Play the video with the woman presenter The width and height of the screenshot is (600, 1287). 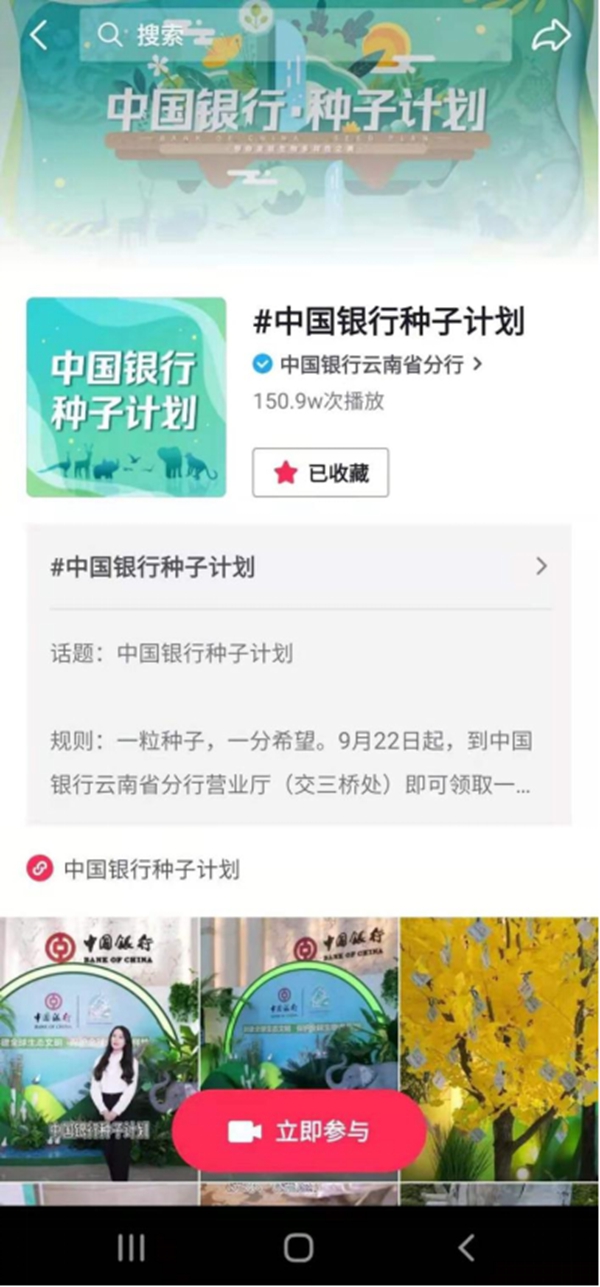(x=98, y=1040)
